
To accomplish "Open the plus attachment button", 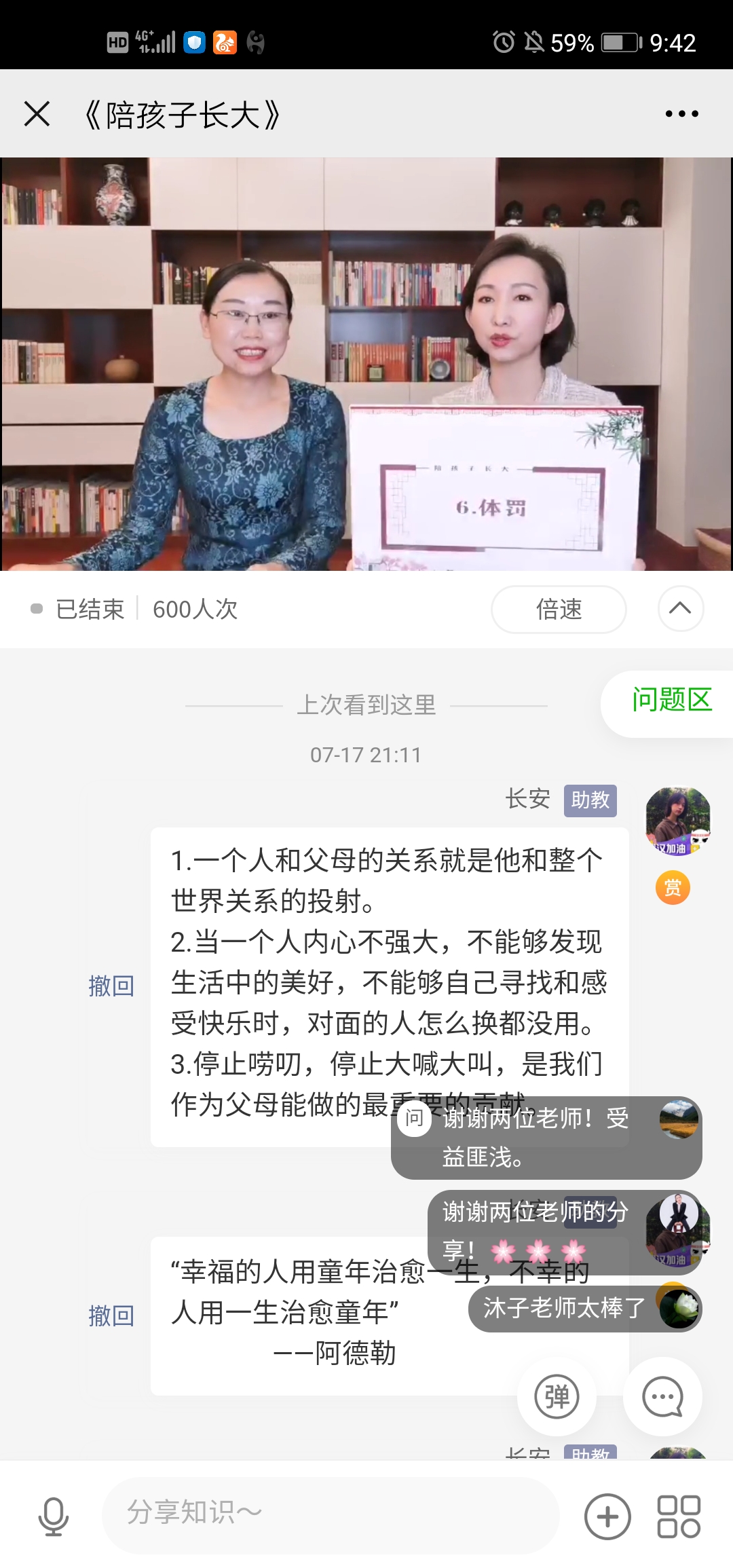I will coord(607,1516).
